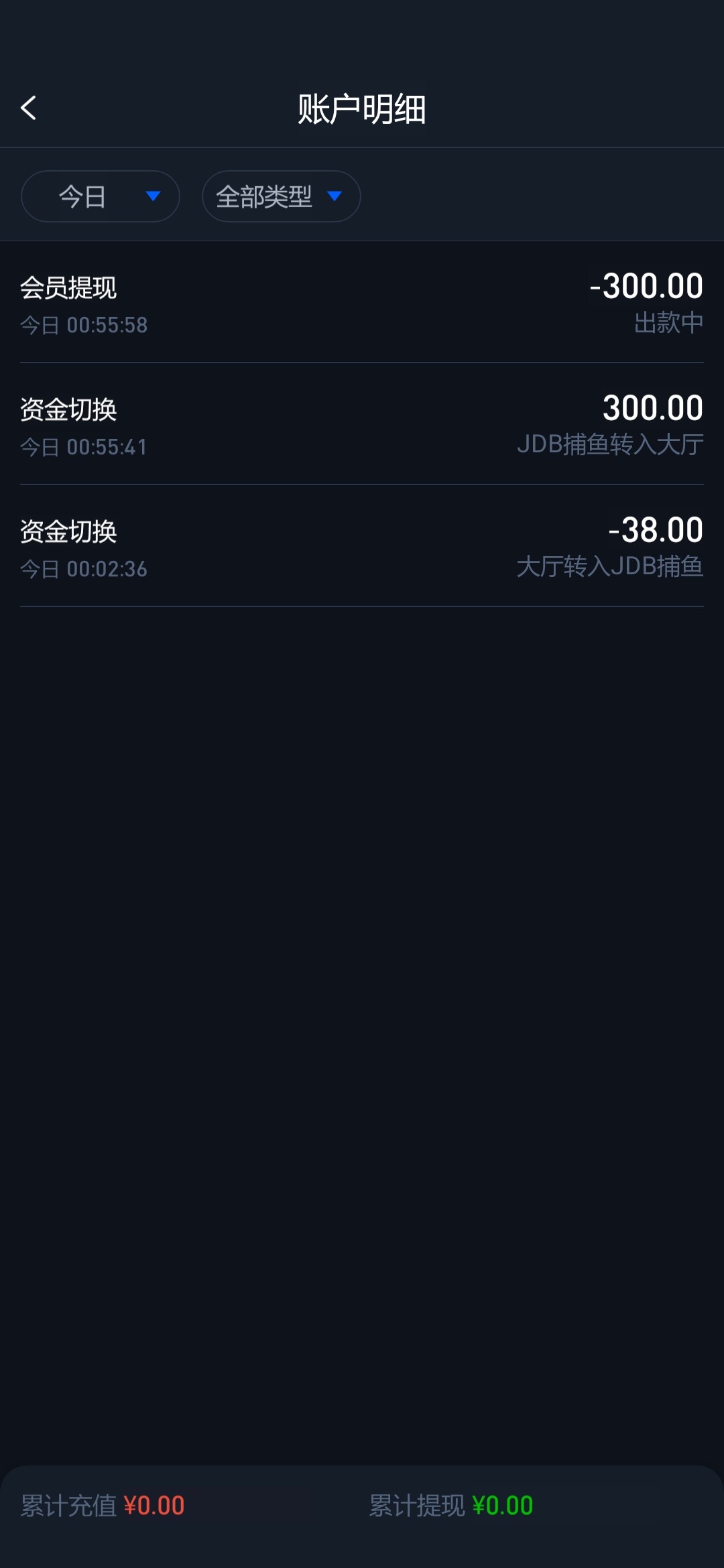Image resolution: width=724 pixels, height=1568 pixels.
Task: Select the 账户明细 page title
Action: click(362, 107)
